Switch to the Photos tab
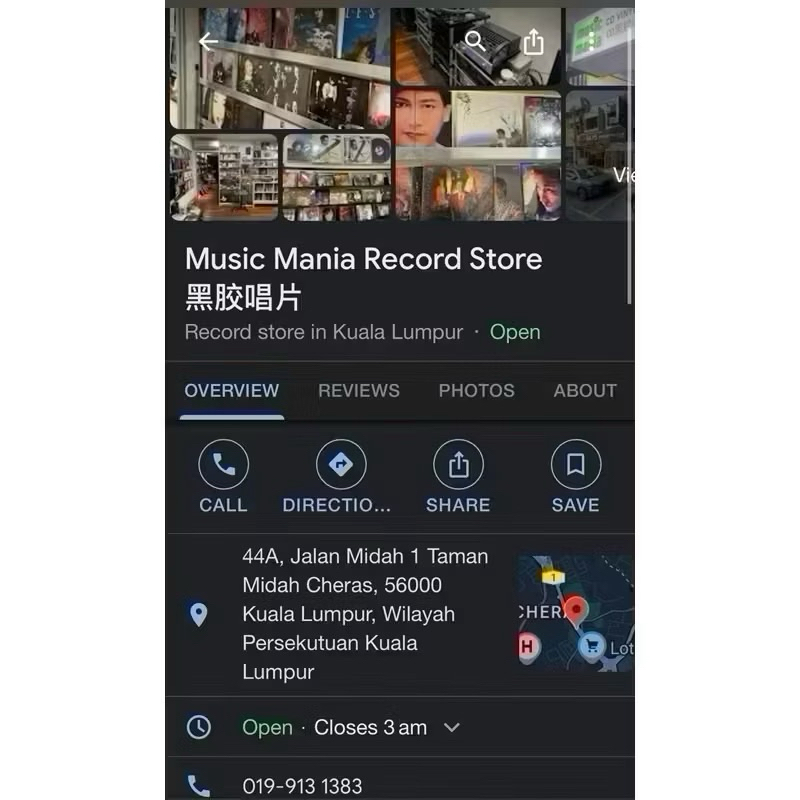Image resolution: width=800 pixels, height=800 pixels. coord(477,391)
